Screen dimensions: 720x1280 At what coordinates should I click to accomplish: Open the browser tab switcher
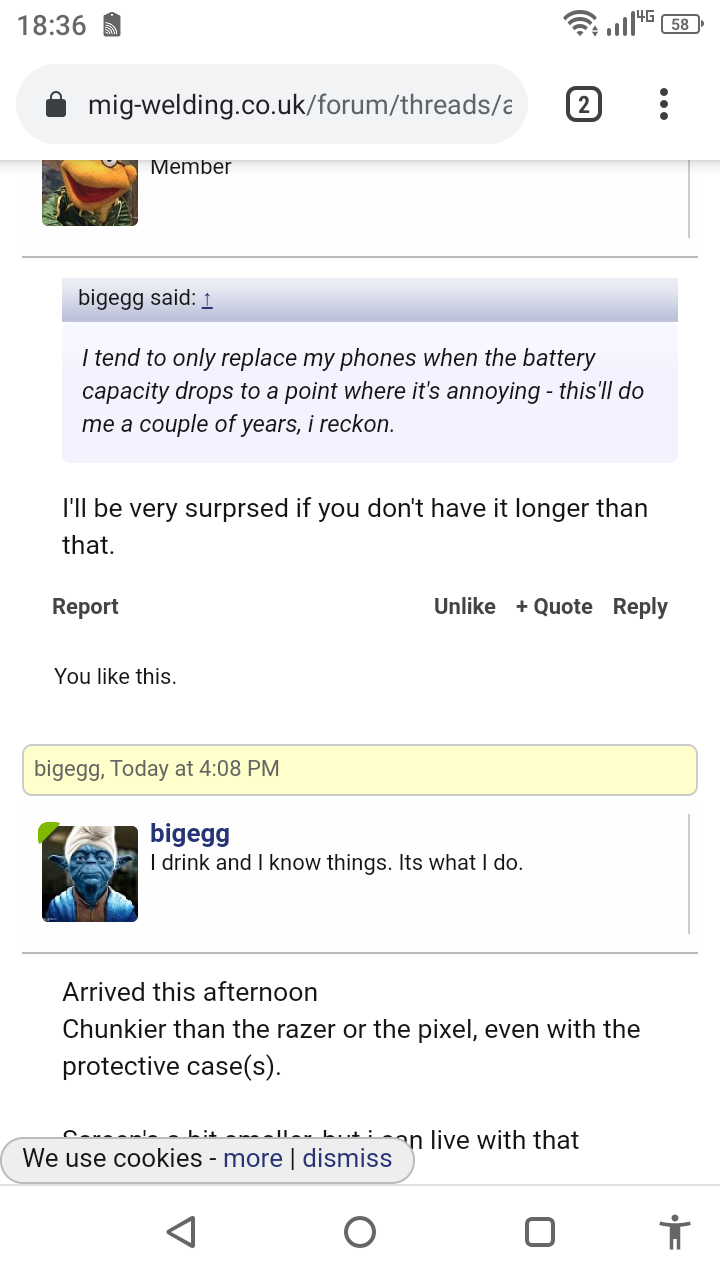coord(584,104)
